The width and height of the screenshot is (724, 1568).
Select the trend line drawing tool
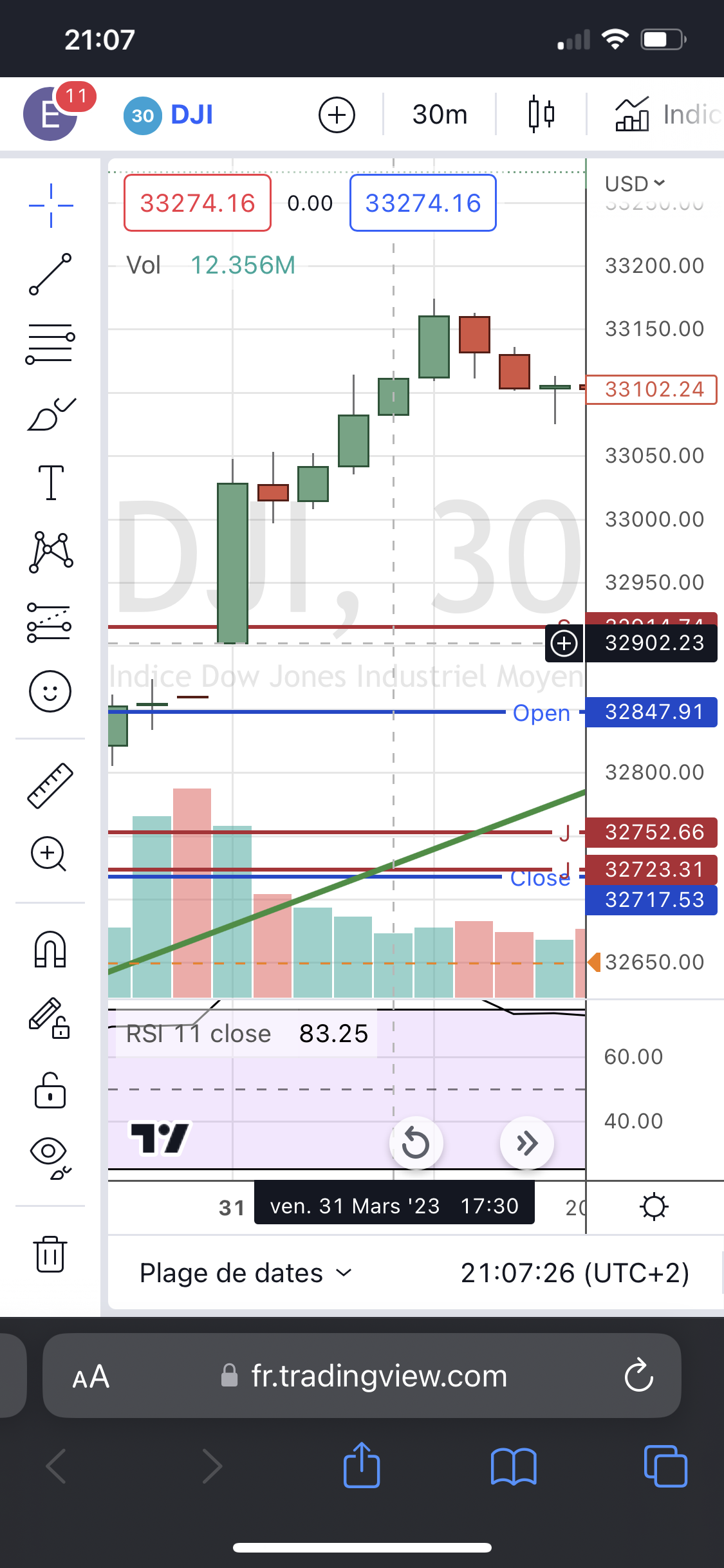[x=50, y=274]
